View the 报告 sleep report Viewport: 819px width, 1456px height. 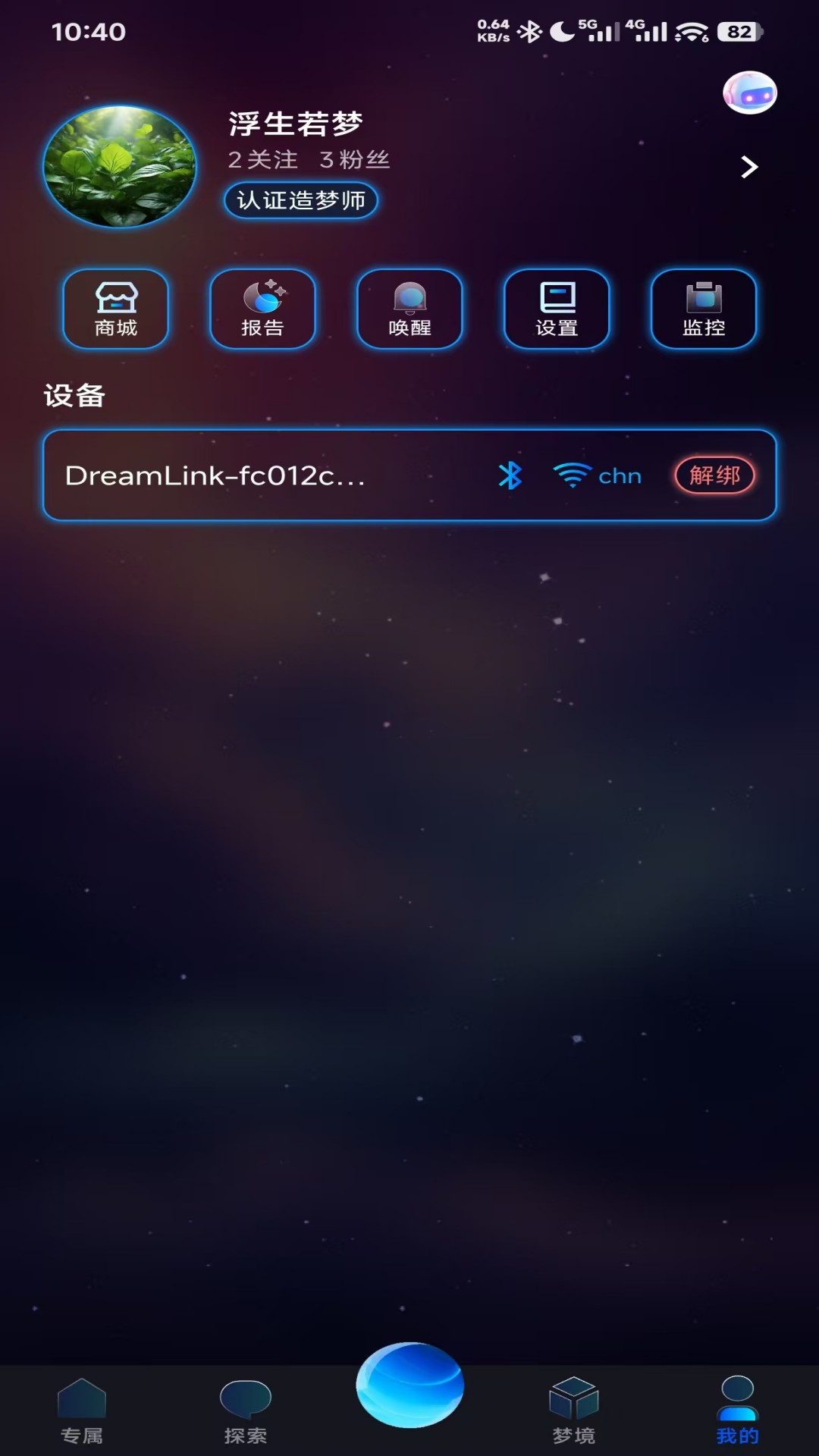click(x=262, y=309)
